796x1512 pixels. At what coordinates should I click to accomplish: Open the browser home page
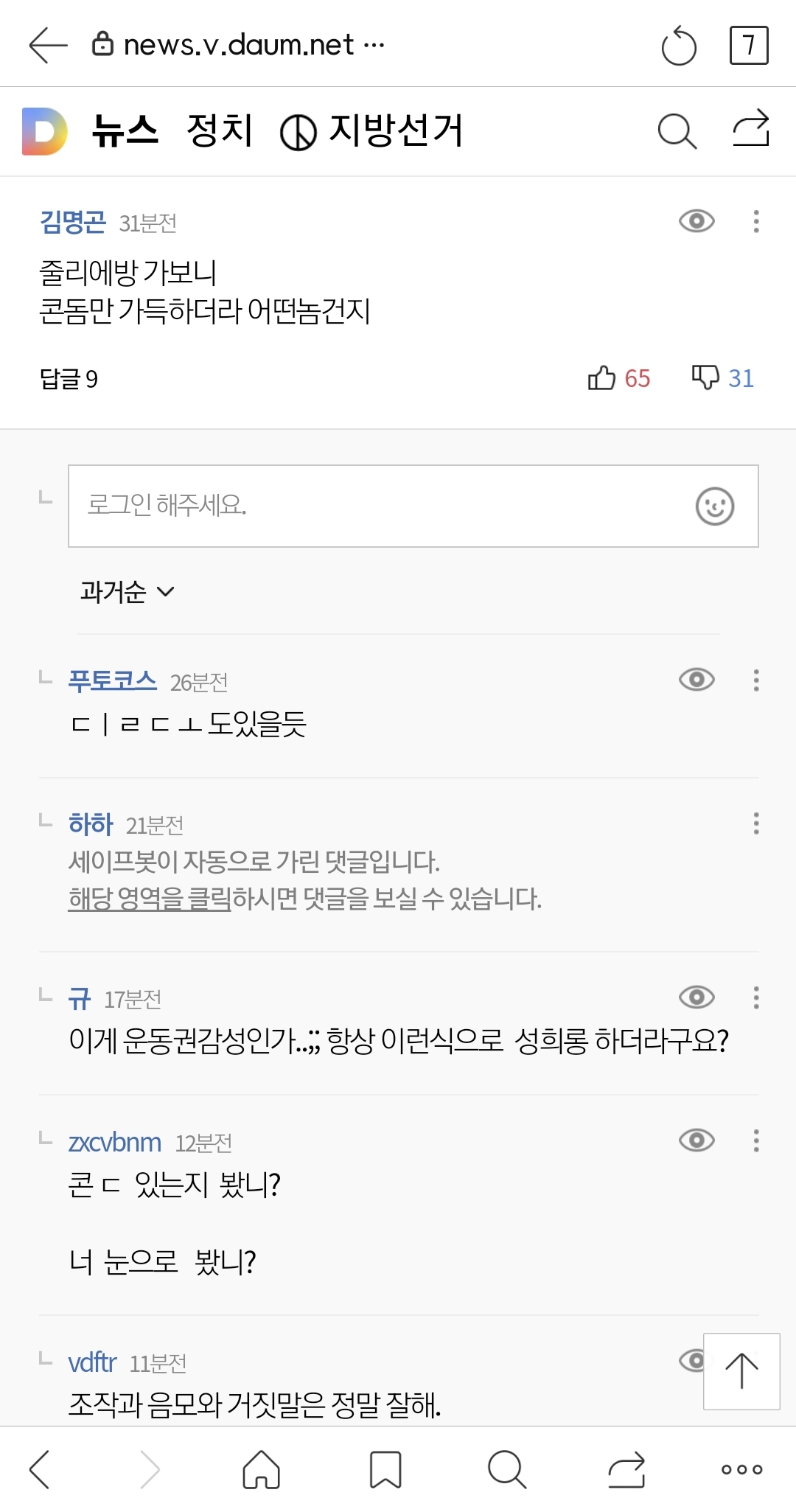click(x=261, y=1469)
